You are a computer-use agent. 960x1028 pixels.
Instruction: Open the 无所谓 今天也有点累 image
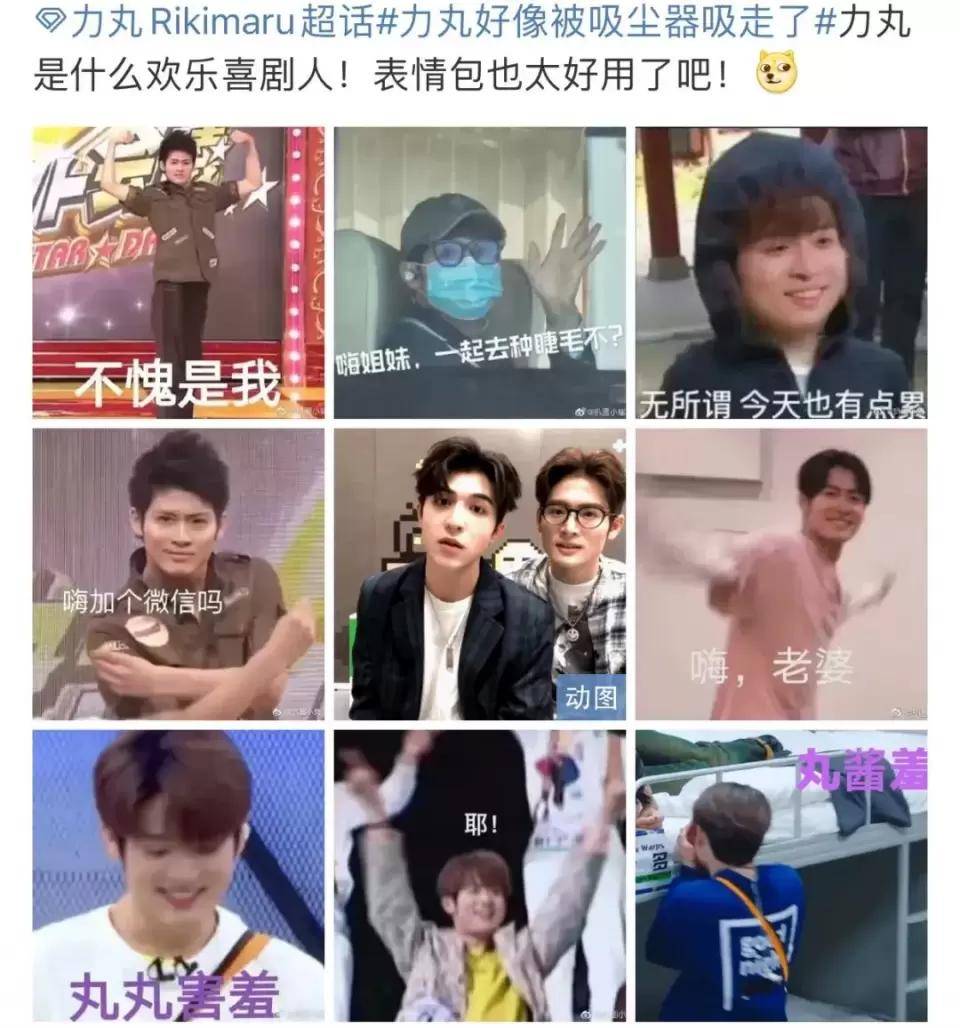(x=781, y=272)
